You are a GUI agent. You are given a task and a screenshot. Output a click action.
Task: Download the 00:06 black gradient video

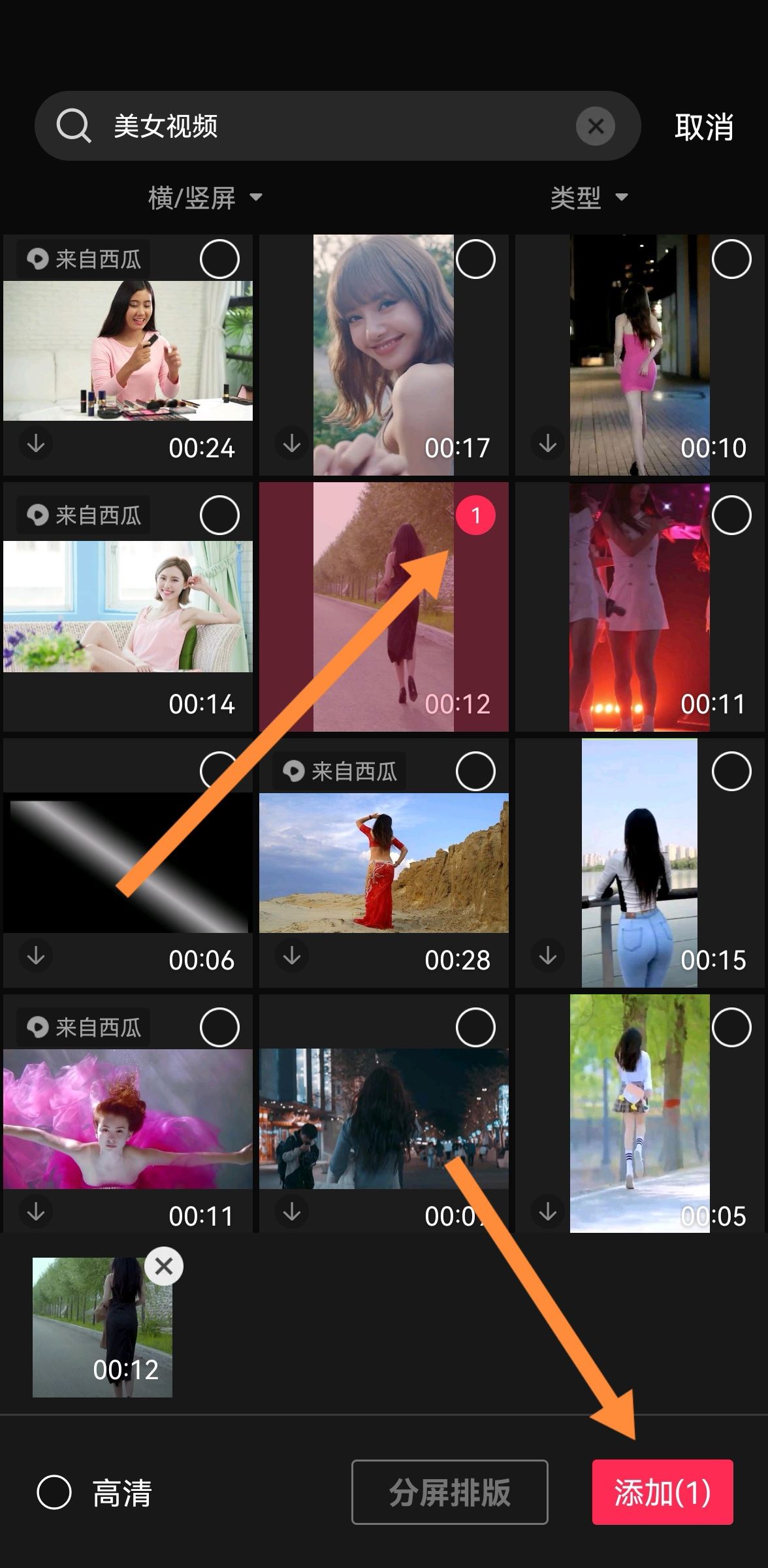[x=35, y=956]
